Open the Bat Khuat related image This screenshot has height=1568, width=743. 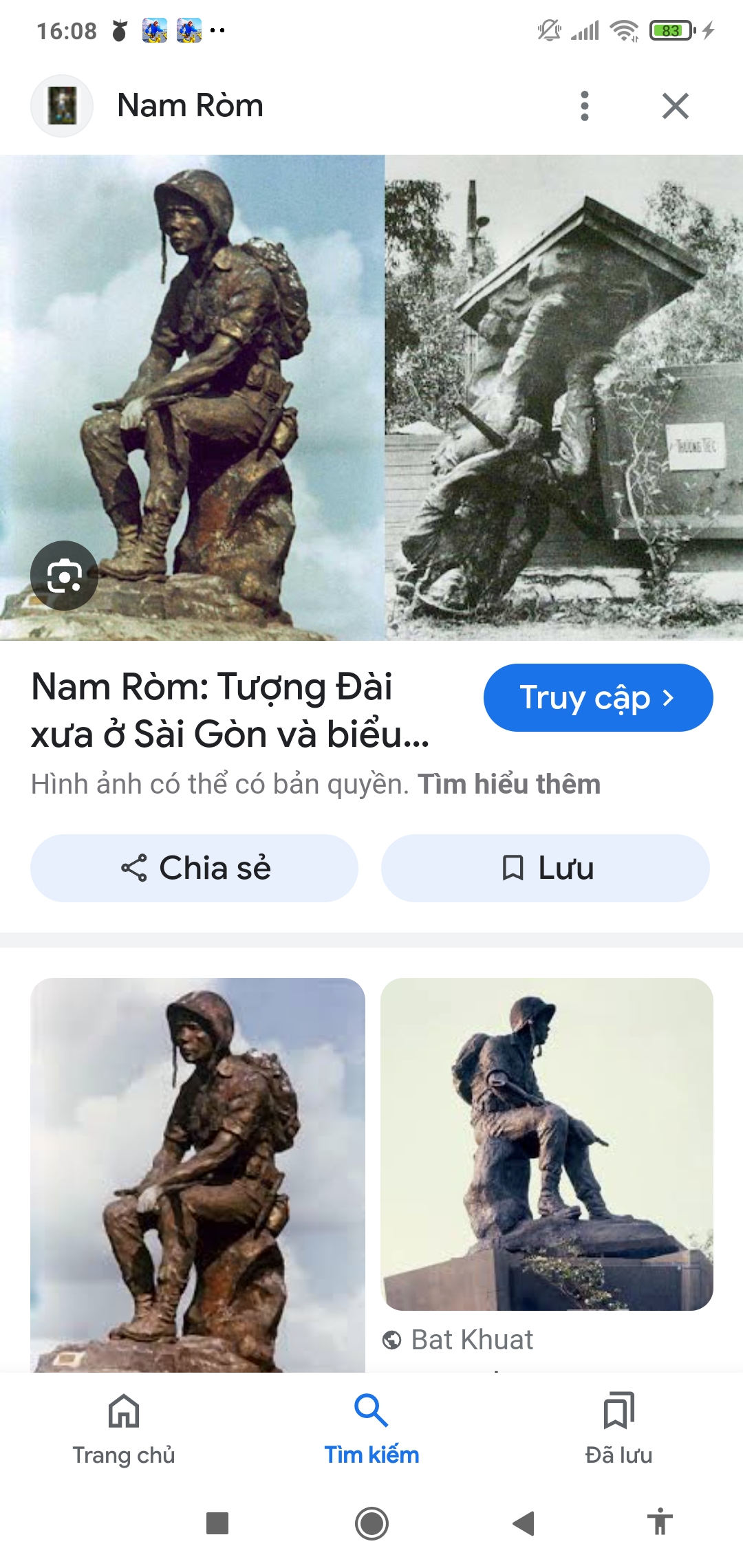546,1144
